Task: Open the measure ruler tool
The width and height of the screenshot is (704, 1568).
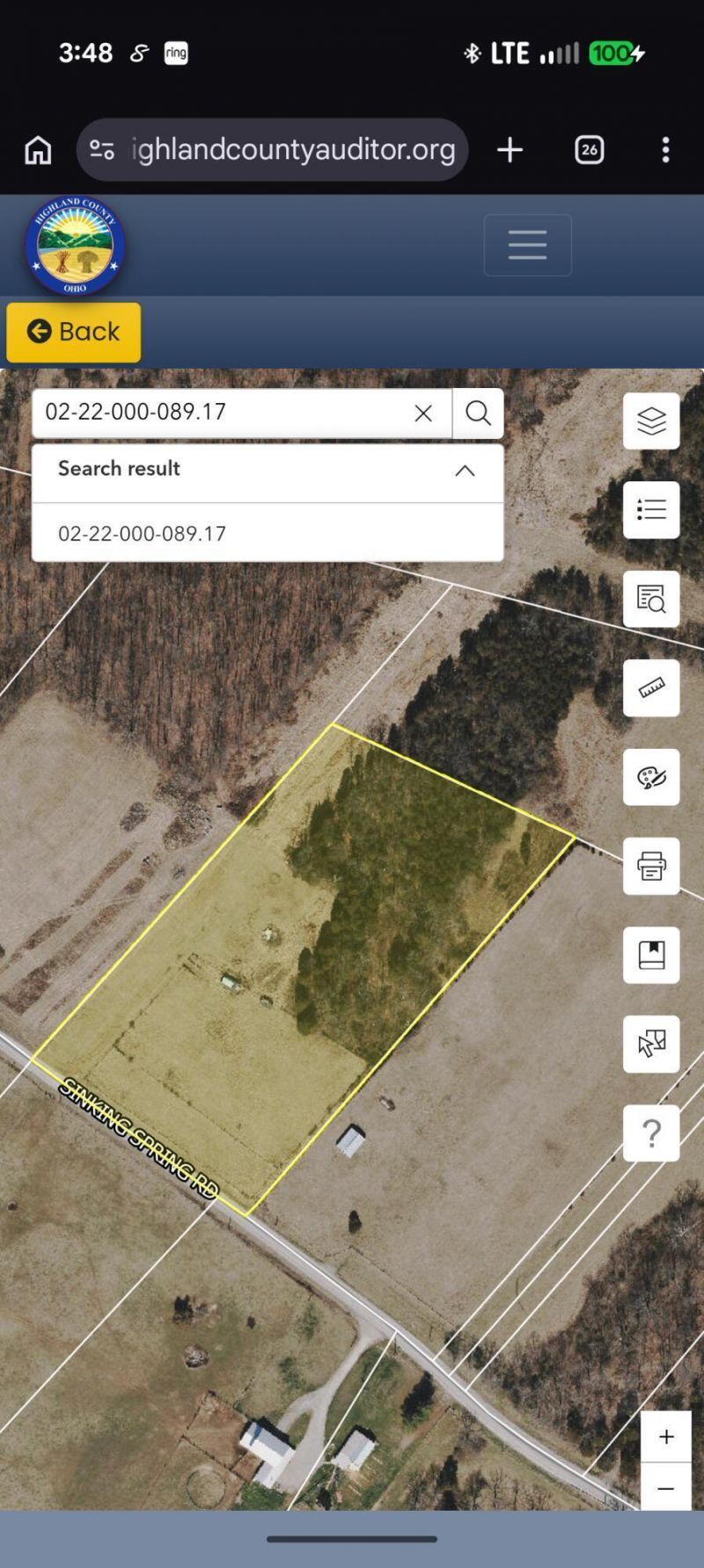Action: point(651,687)
